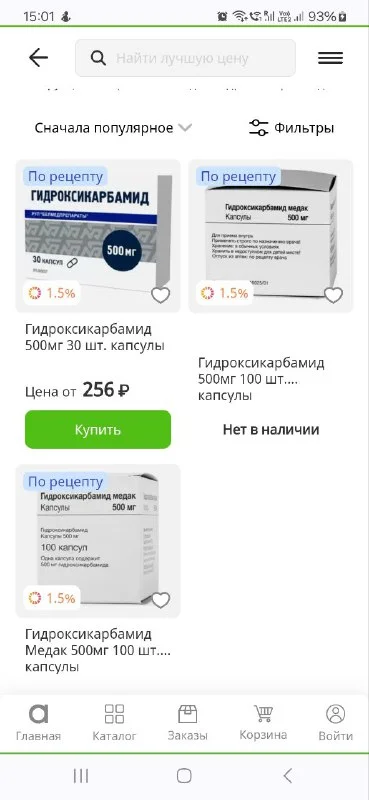Add Гидроксикарбамид 30 шт. to favorites

click(x=161, y=295)
